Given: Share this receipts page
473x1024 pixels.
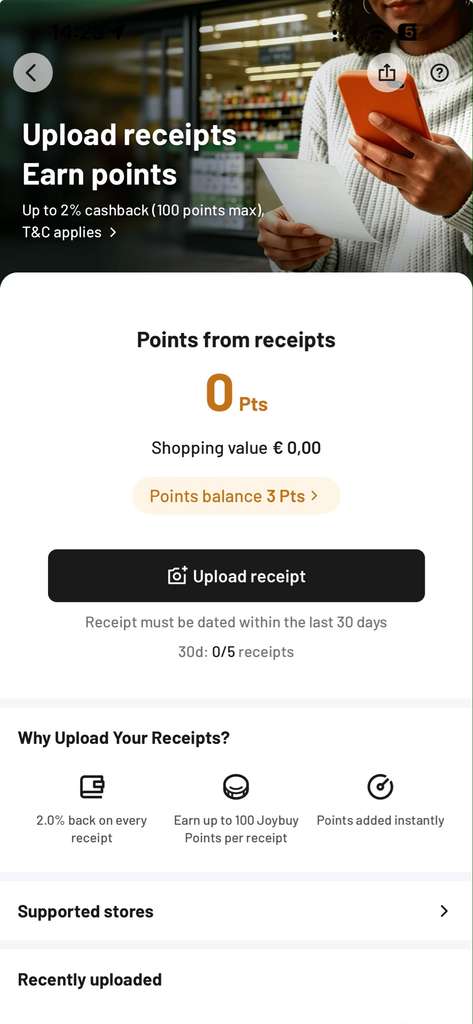Looking at the screenshot, I should click(x=387, y=72).
